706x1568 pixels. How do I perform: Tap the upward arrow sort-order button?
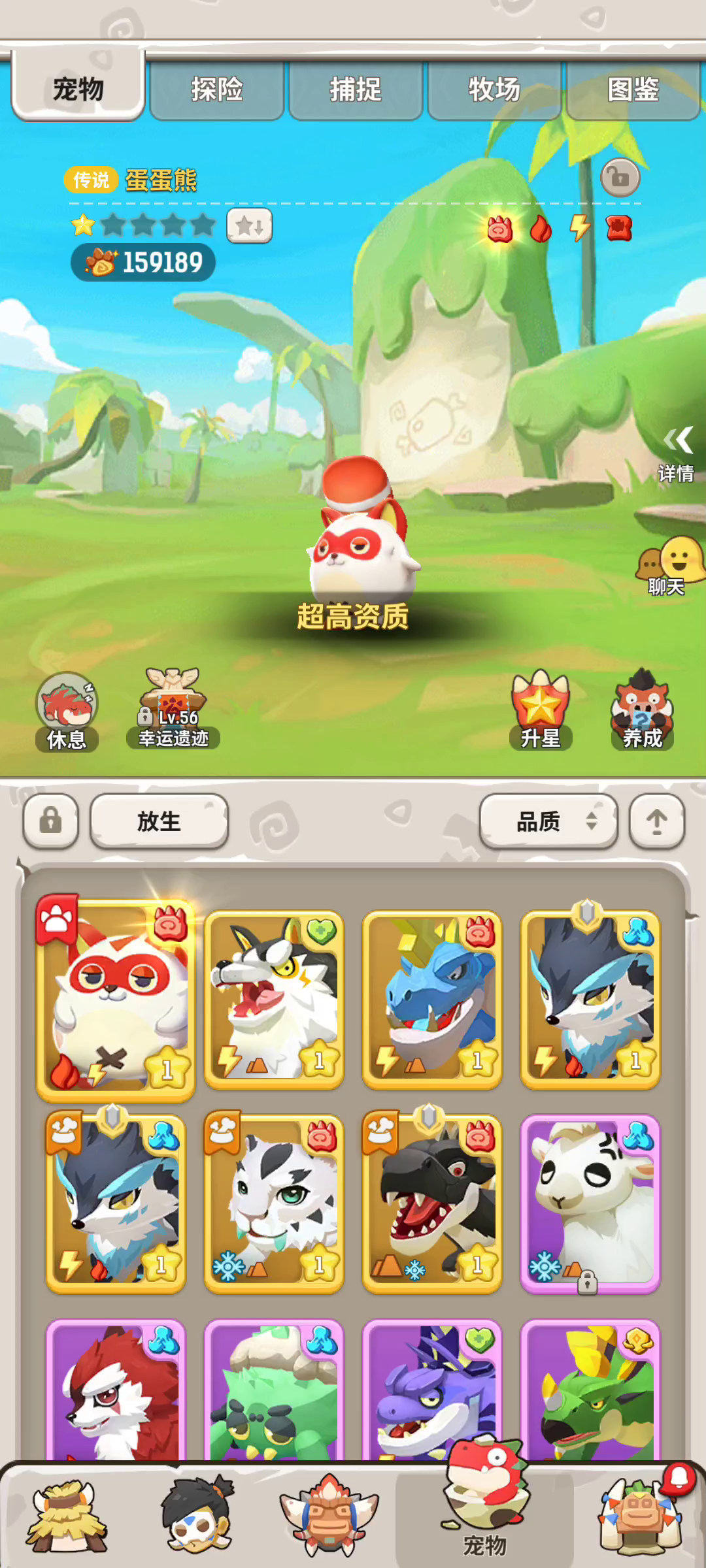pos(657,821)
